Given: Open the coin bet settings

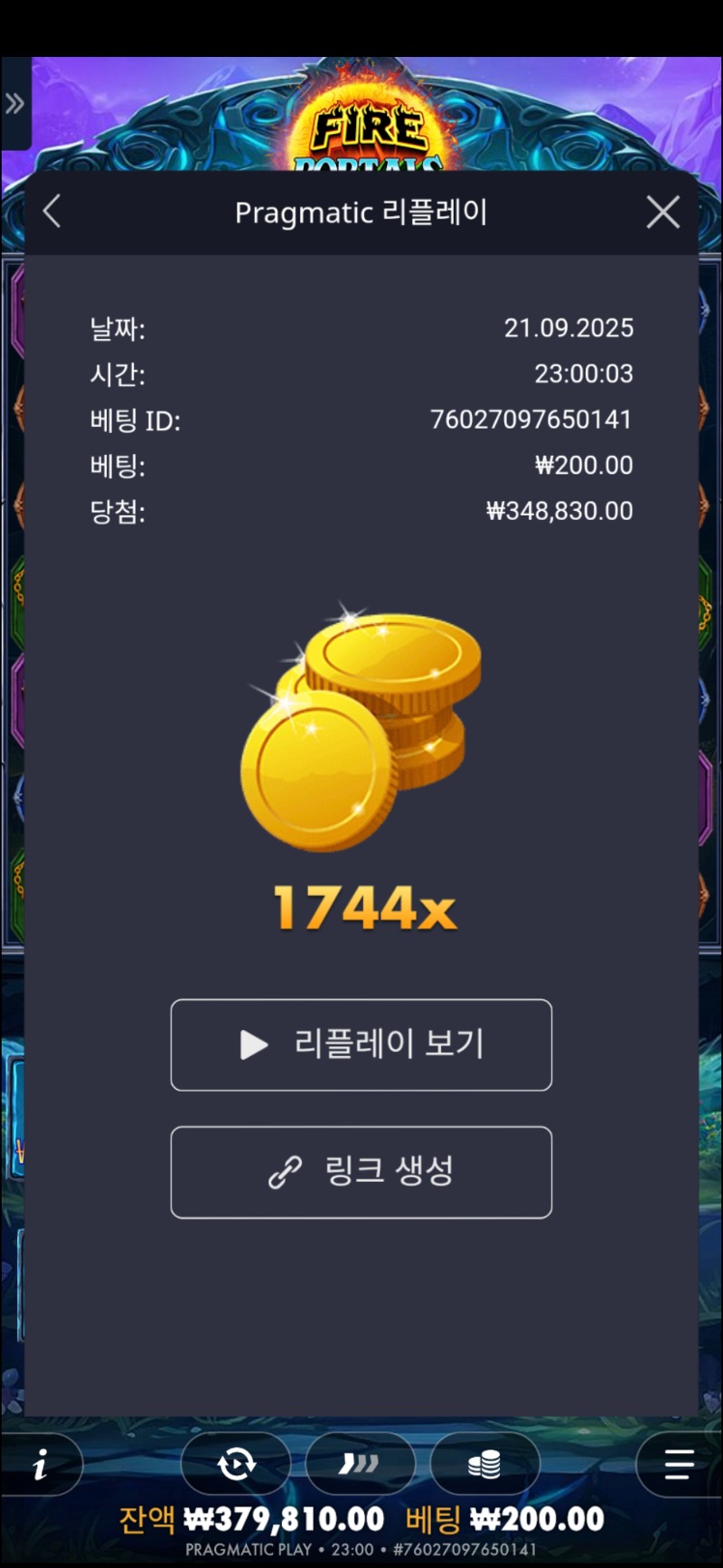Looking at the screenshot, I should tap(484, 1464).
